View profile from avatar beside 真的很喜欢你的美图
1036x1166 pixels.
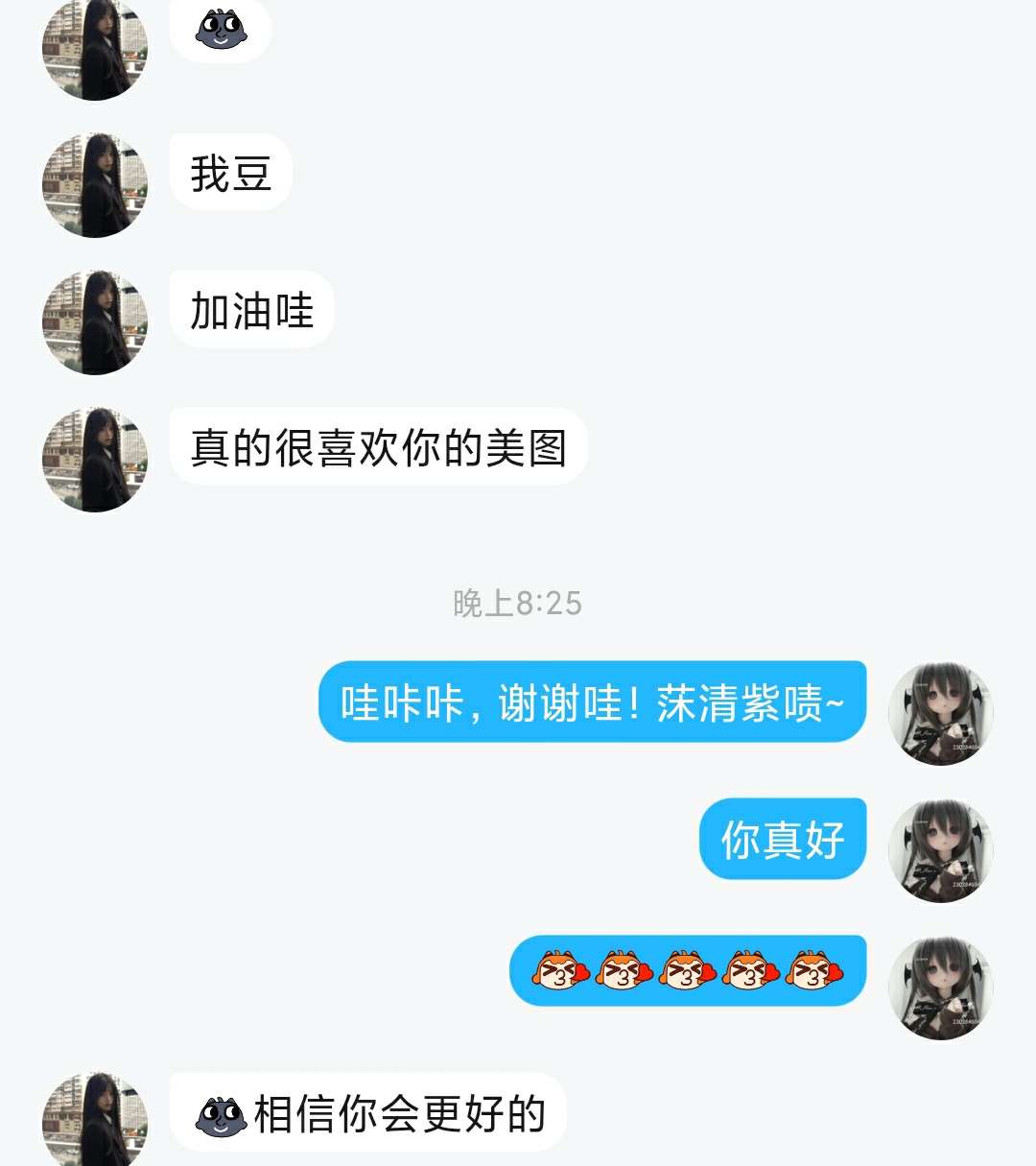[95, 460]
